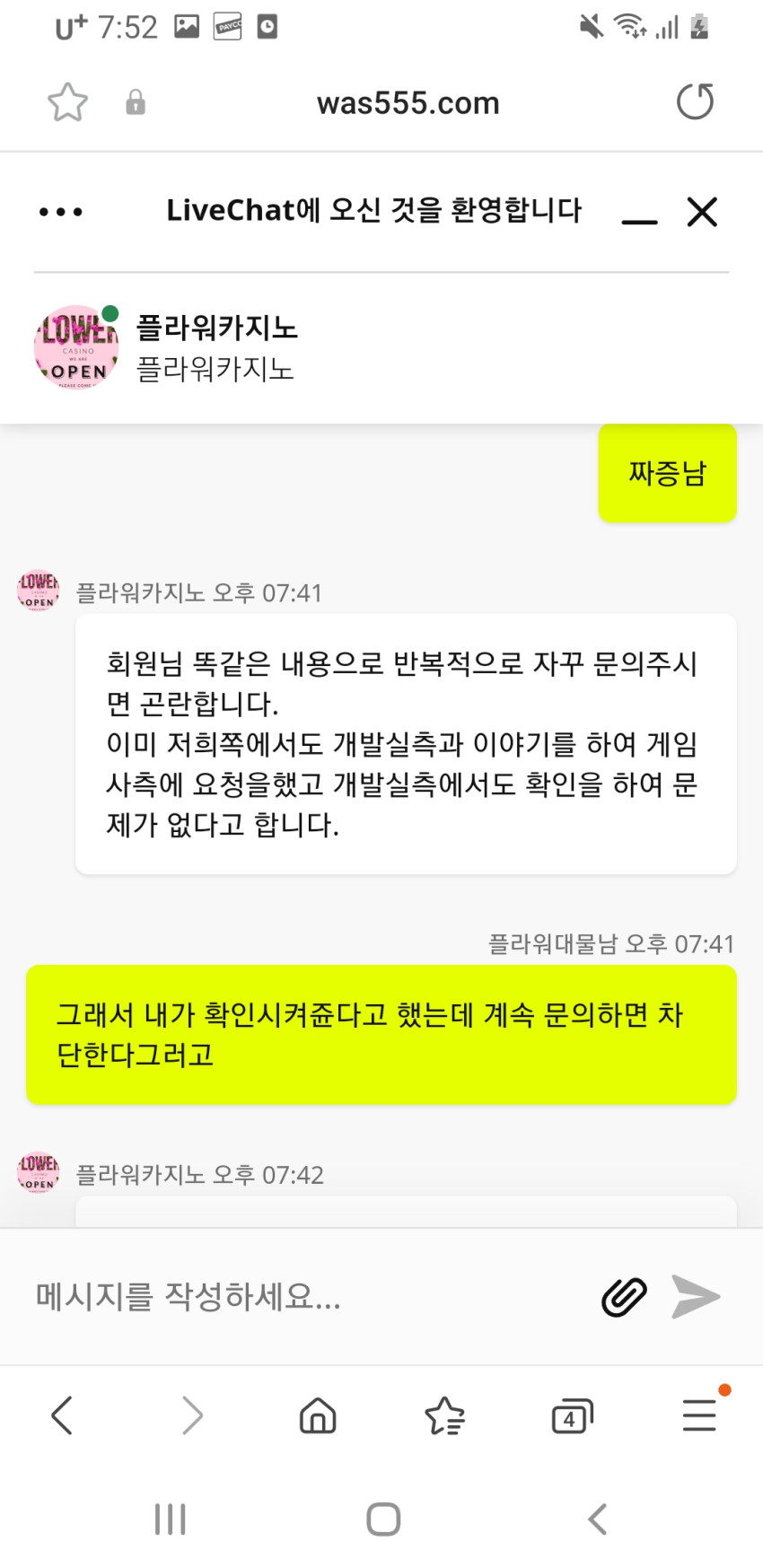The image size is (763, 1568).
Task: Go forward in the browser toolbar
Action: point(191,1415)
